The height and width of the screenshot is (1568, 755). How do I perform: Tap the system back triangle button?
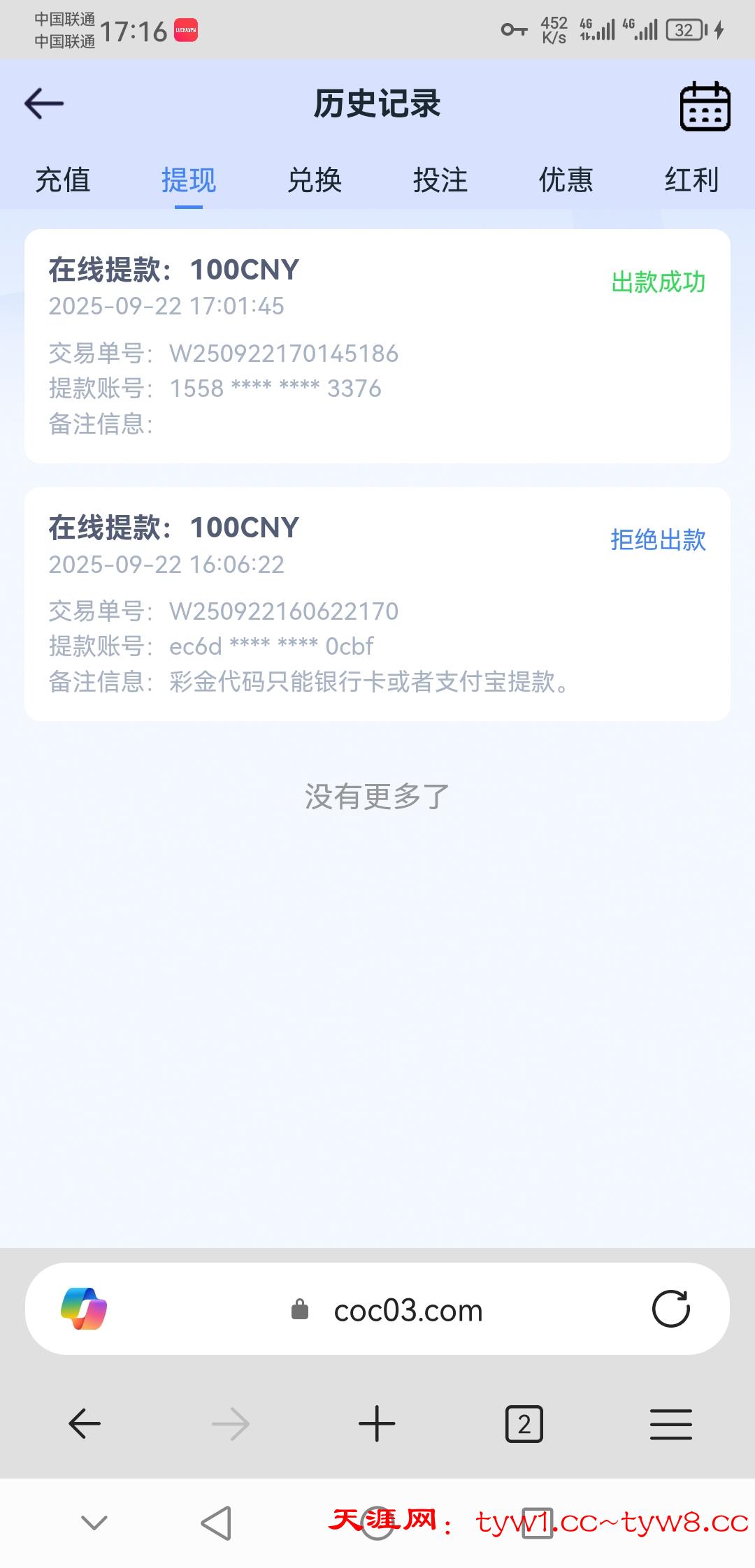point(216,1523)
